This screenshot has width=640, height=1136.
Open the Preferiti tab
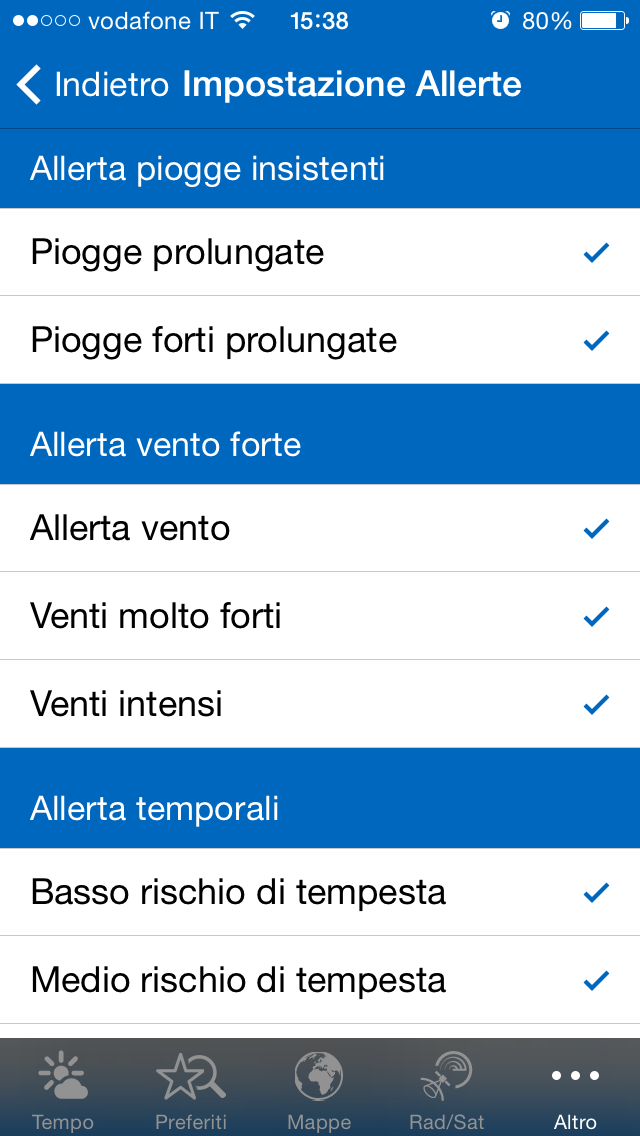[191, 1089]
